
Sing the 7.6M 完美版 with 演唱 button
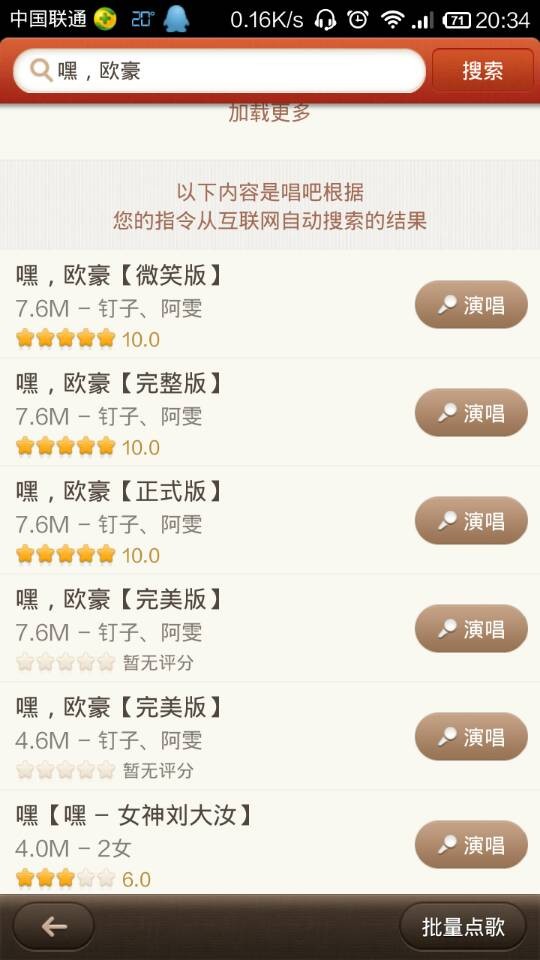pyautogui.click(x=471, y=628)
